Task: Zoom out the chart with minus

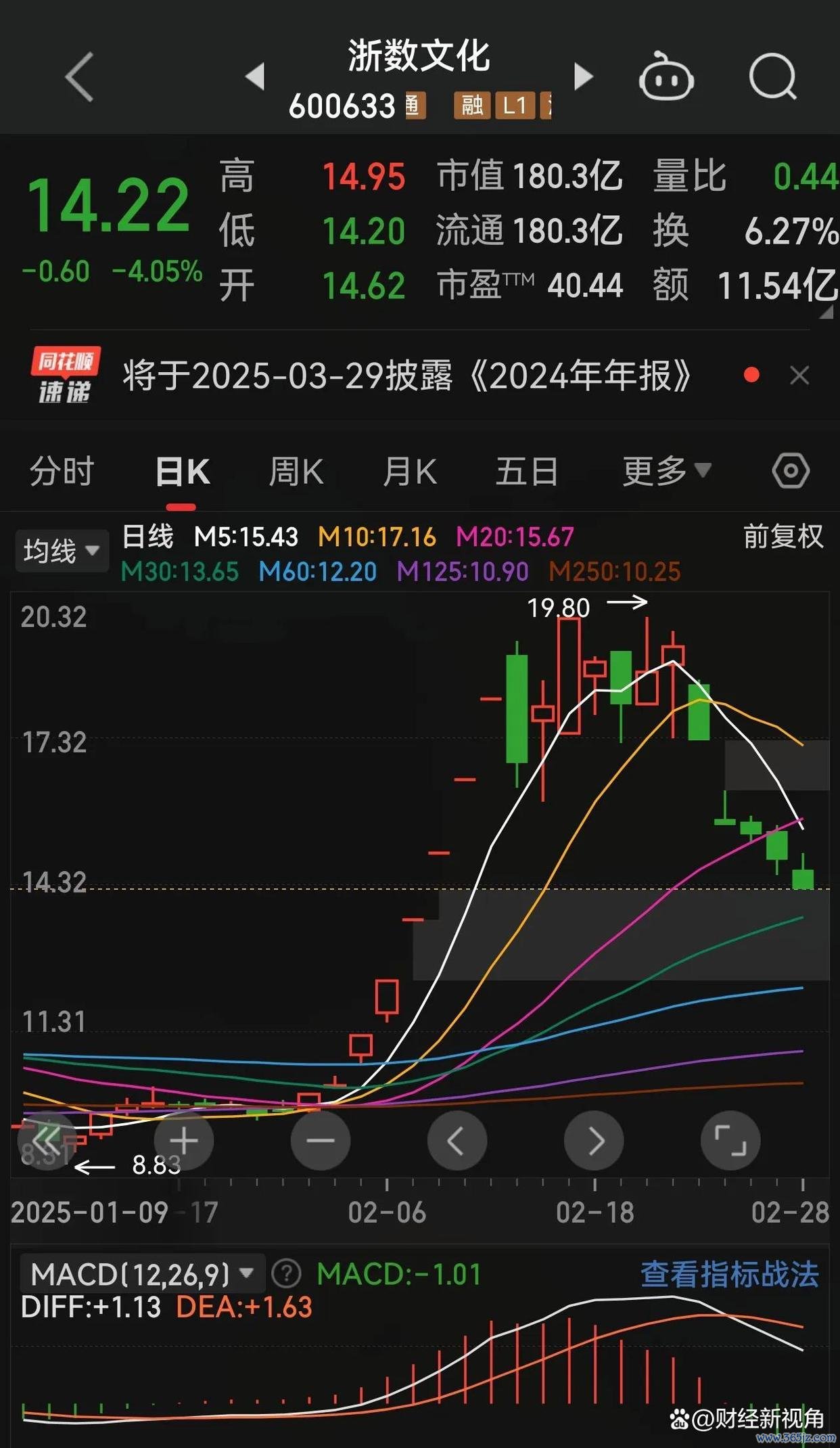Action: pyautogui.click(x=321, y=1141)
